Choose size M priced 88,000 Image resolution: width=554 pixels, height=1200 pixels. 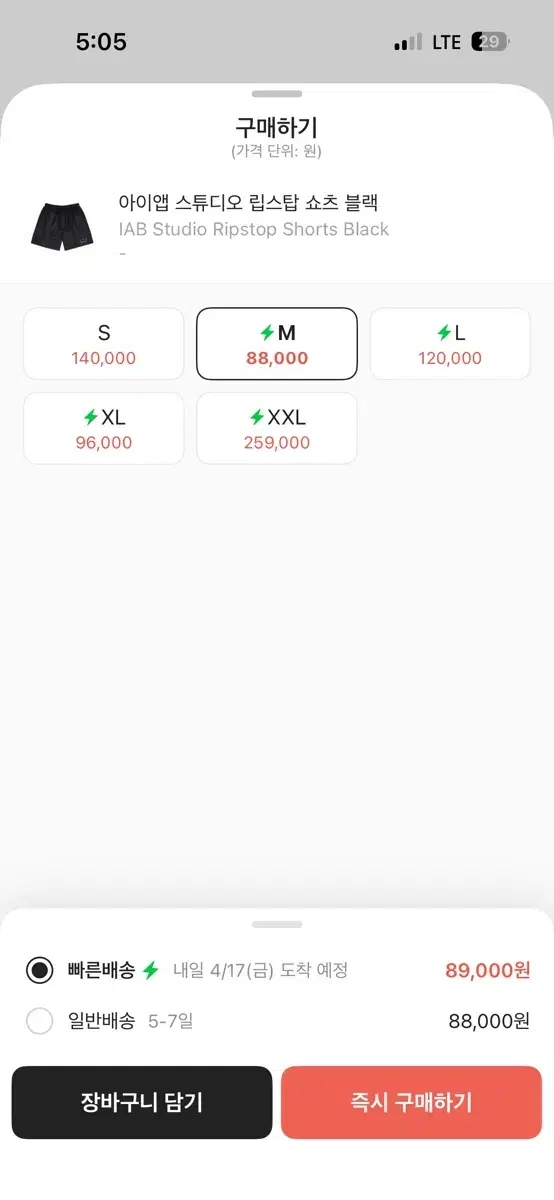(277, 344)
